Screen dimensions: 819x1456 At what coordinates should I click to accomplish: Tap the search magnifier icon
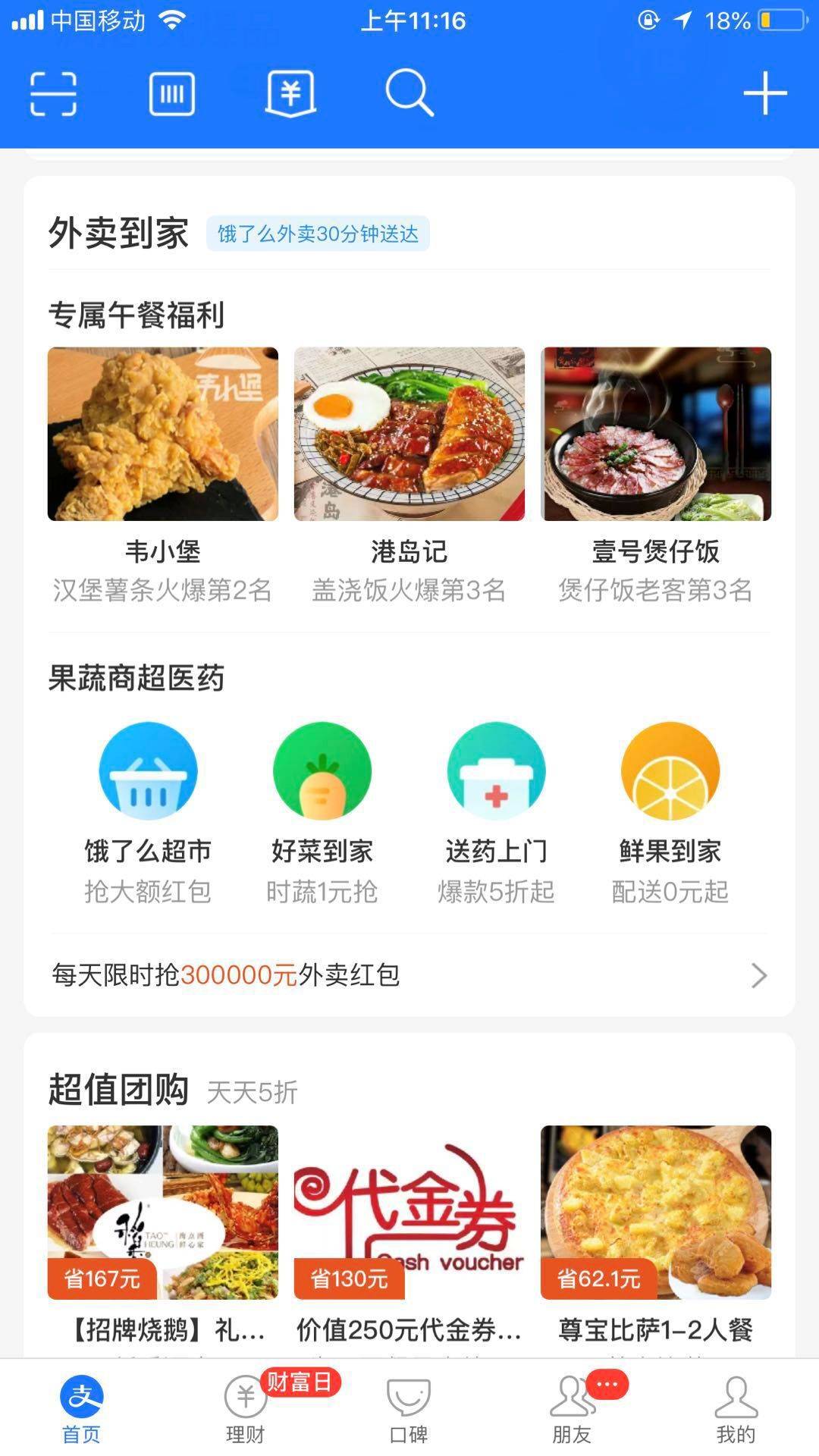coord(409,94)
